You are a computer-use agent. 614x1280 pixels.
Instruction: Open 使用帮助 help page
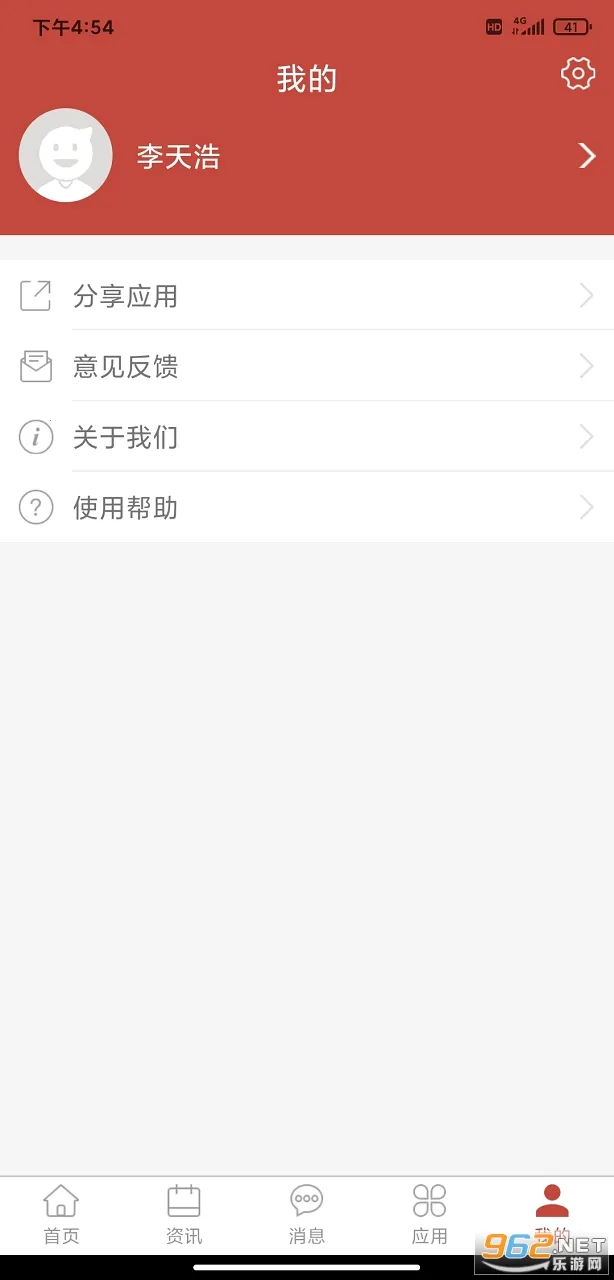306,508
